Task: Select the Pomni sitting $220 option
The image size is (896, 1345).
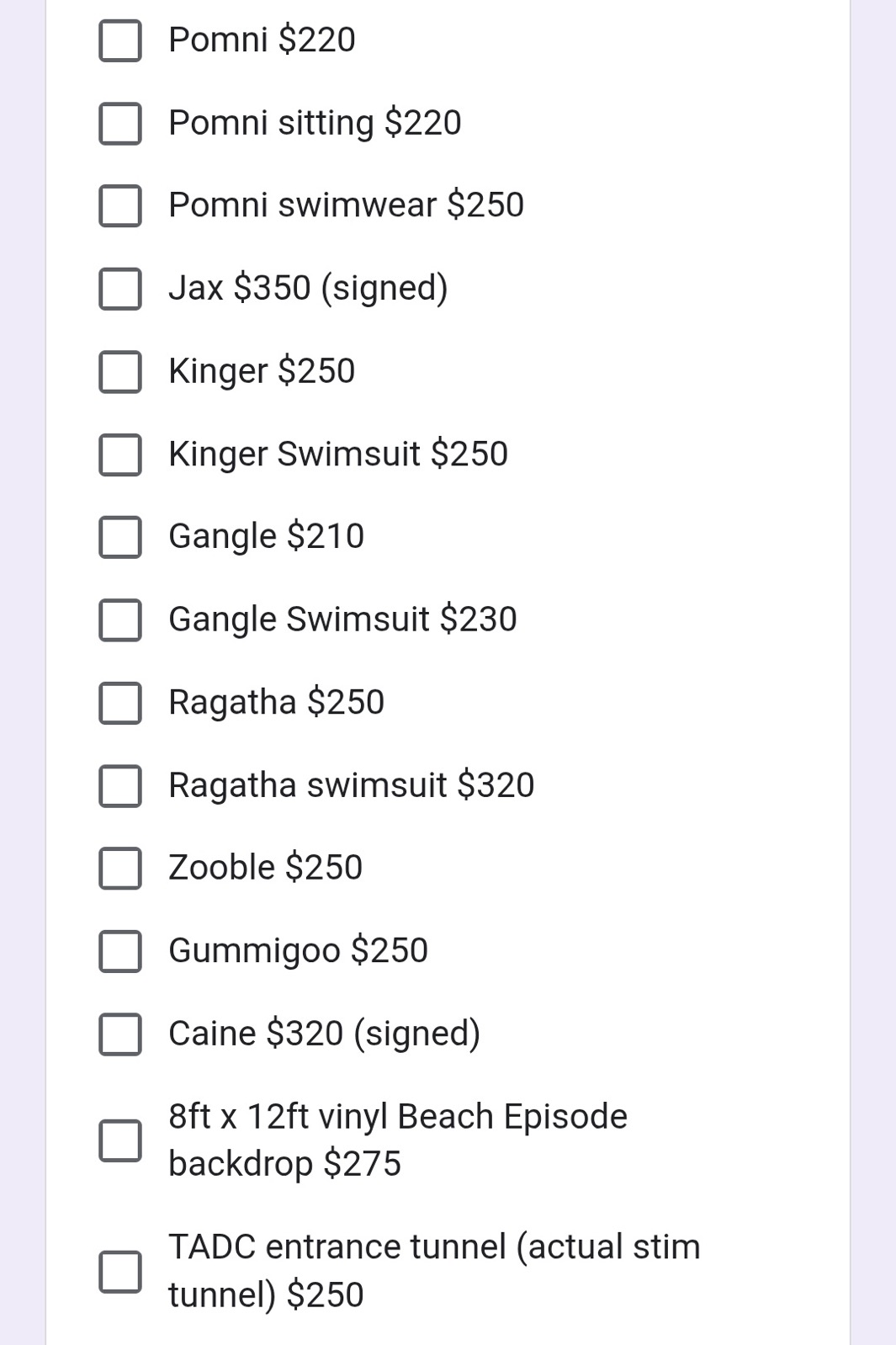Action: pos(120,124)
